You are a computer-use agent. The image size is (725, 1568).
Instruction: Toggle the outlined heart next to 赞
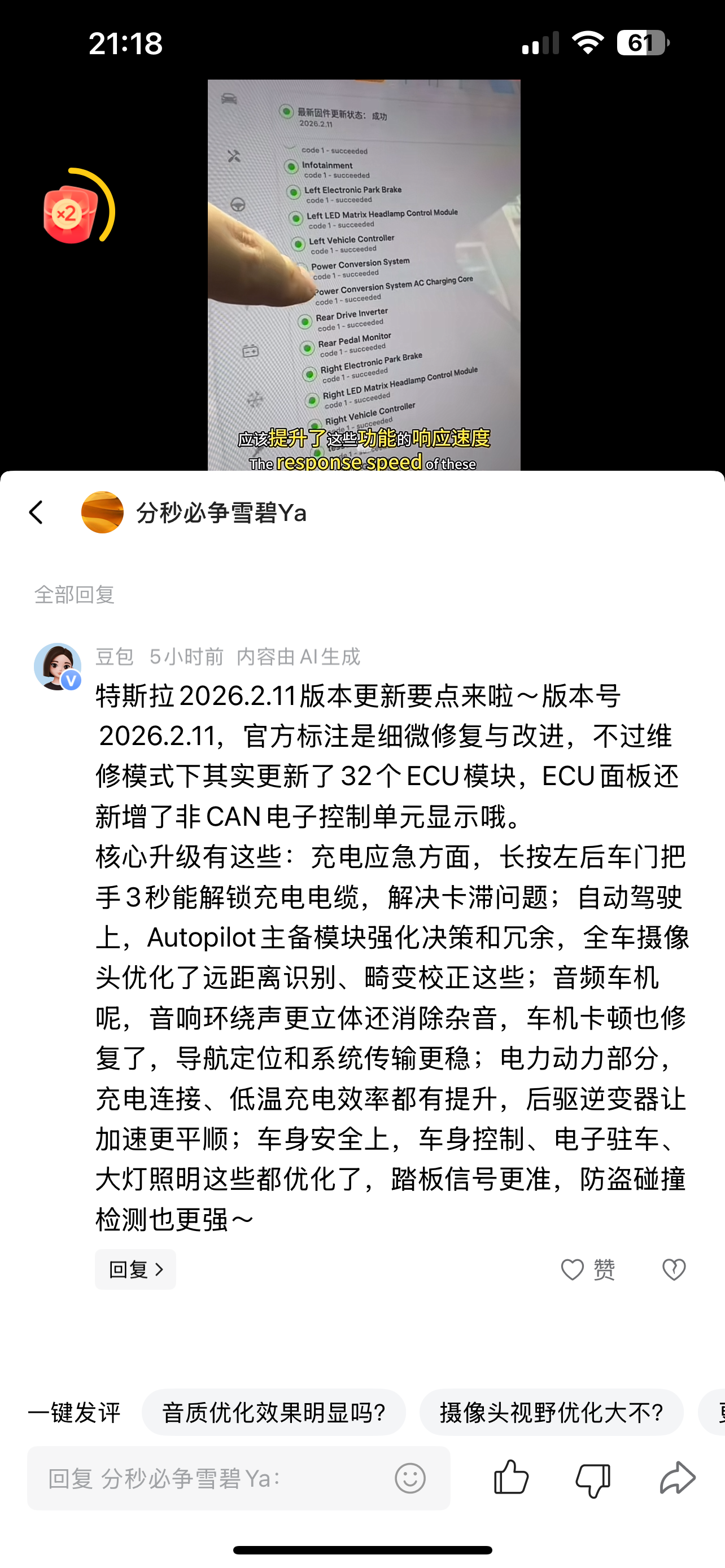[673, 1269]
